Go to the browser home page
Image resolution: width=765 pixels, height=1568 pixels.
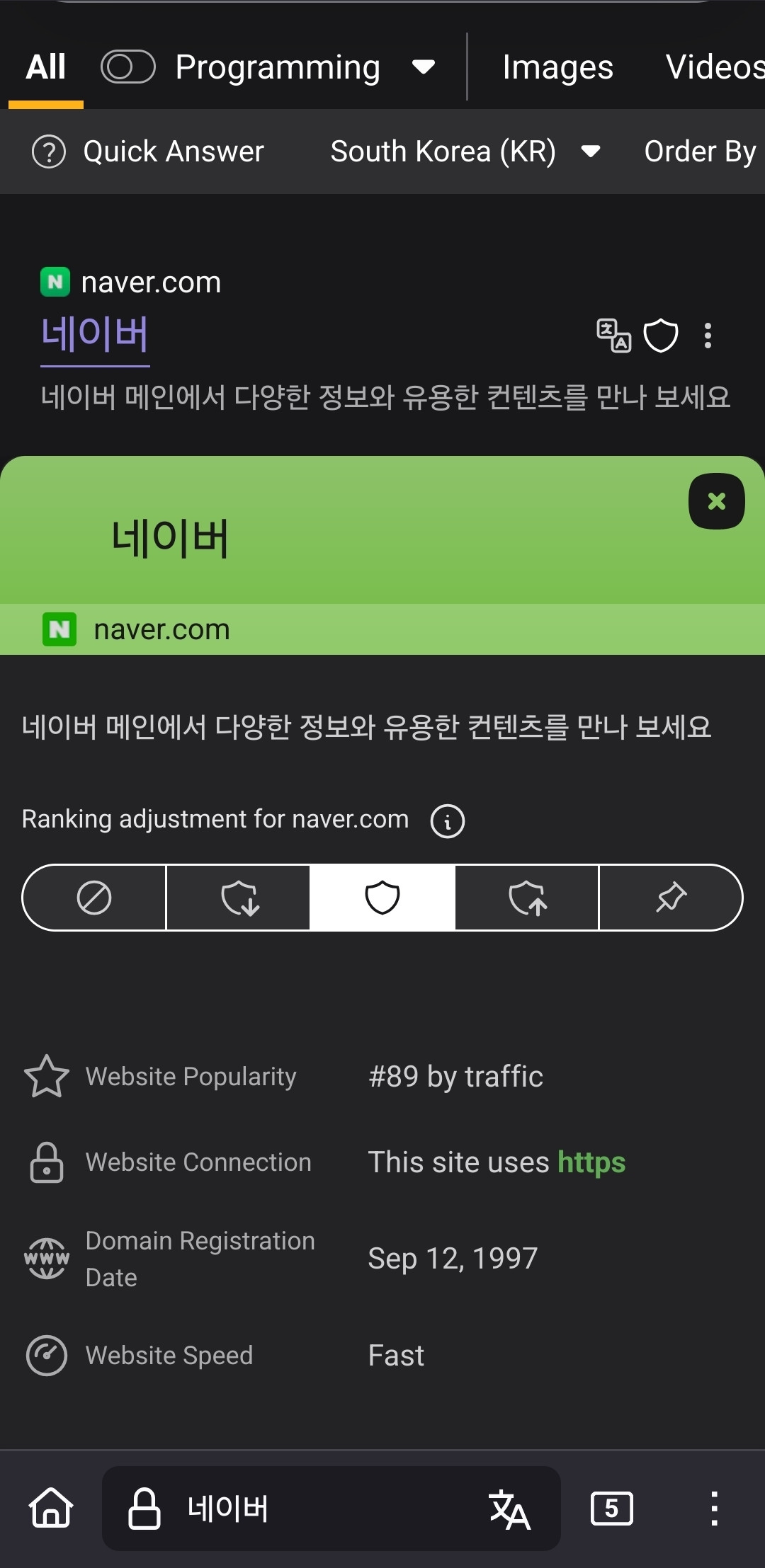[x=51, y=1508]
